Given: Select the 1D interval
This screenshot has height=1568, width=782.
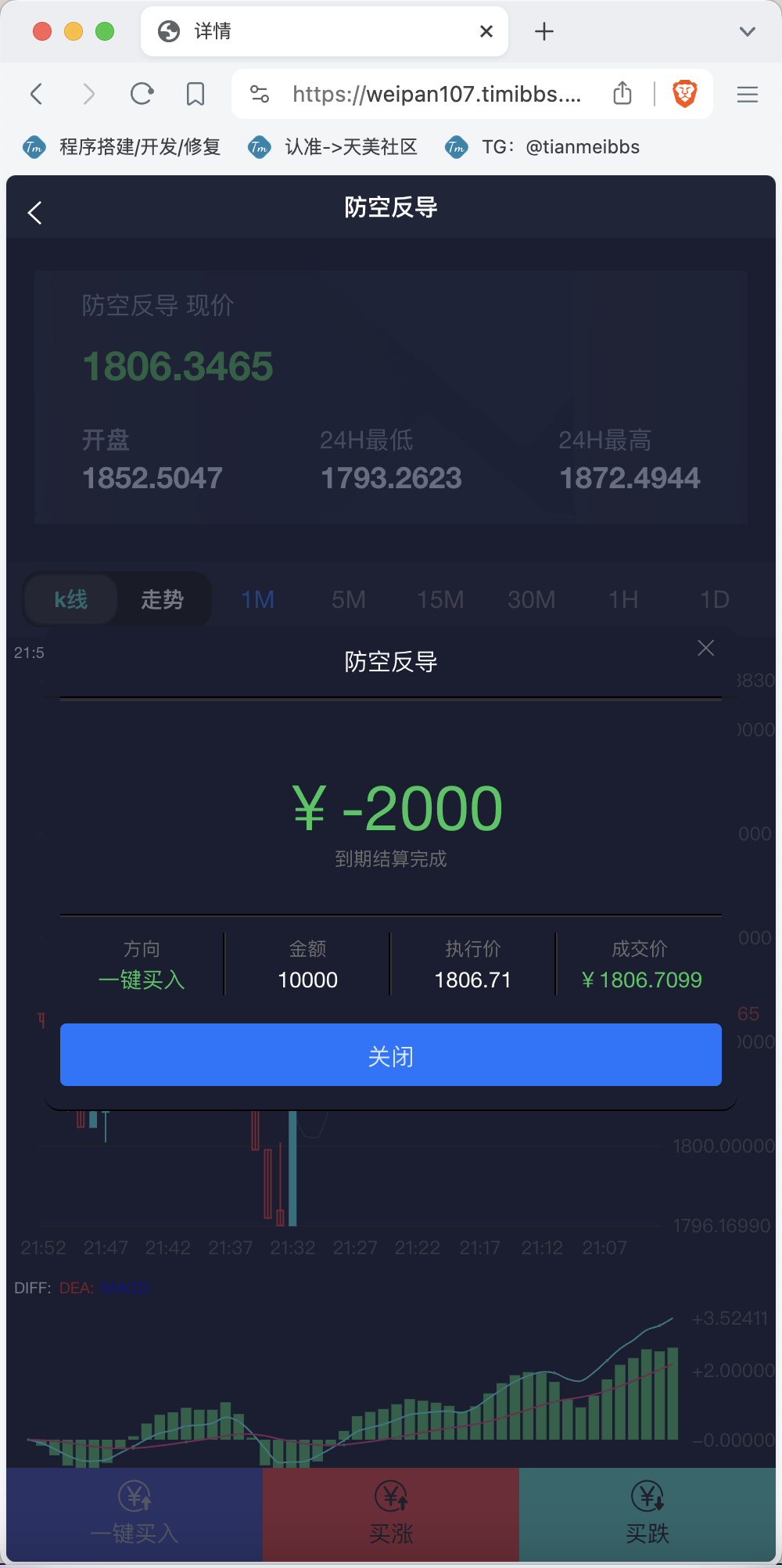Looking at the screenshot, I should pos(714,599).
